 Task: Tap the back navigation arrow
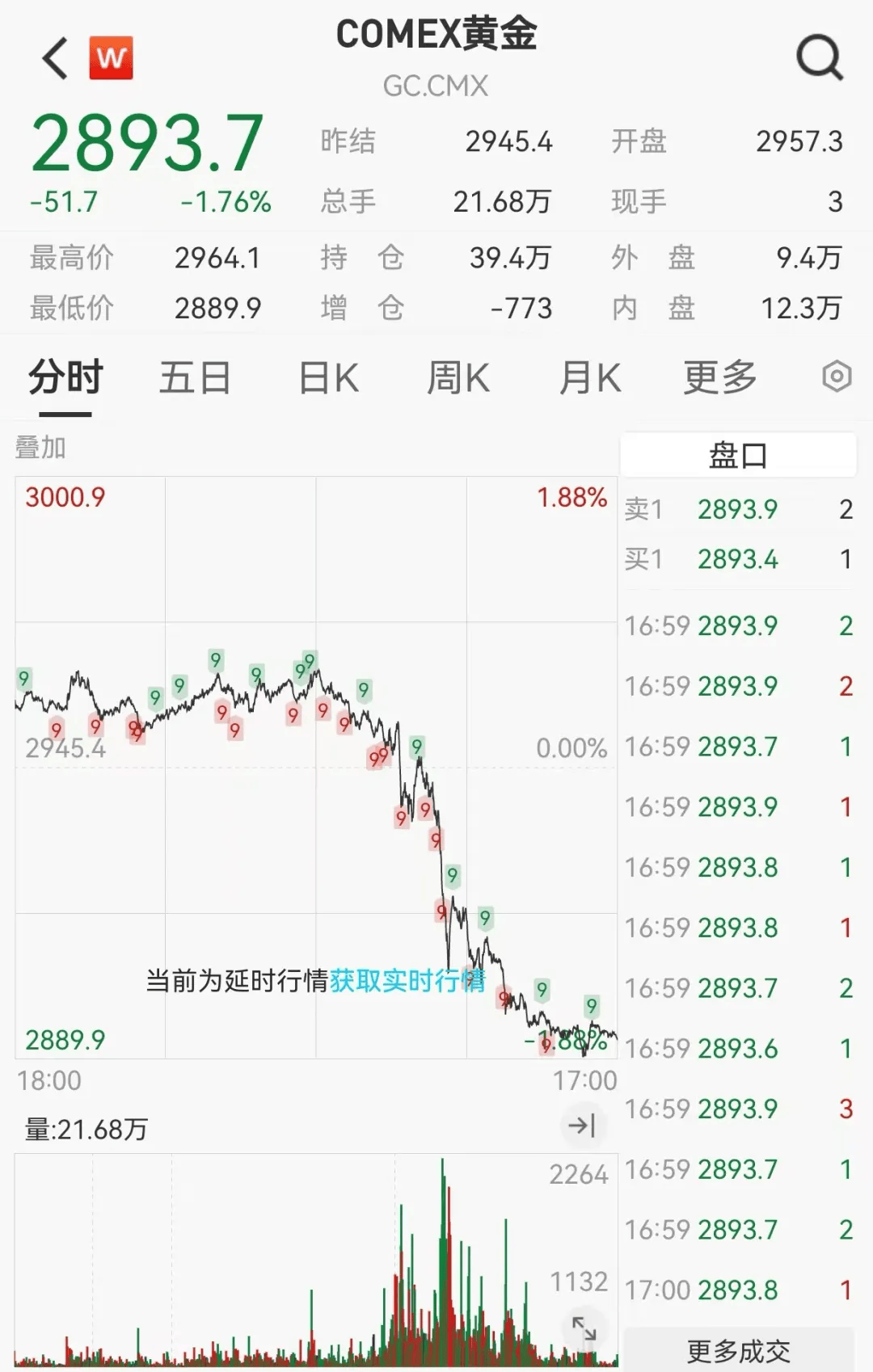[54, 58]
